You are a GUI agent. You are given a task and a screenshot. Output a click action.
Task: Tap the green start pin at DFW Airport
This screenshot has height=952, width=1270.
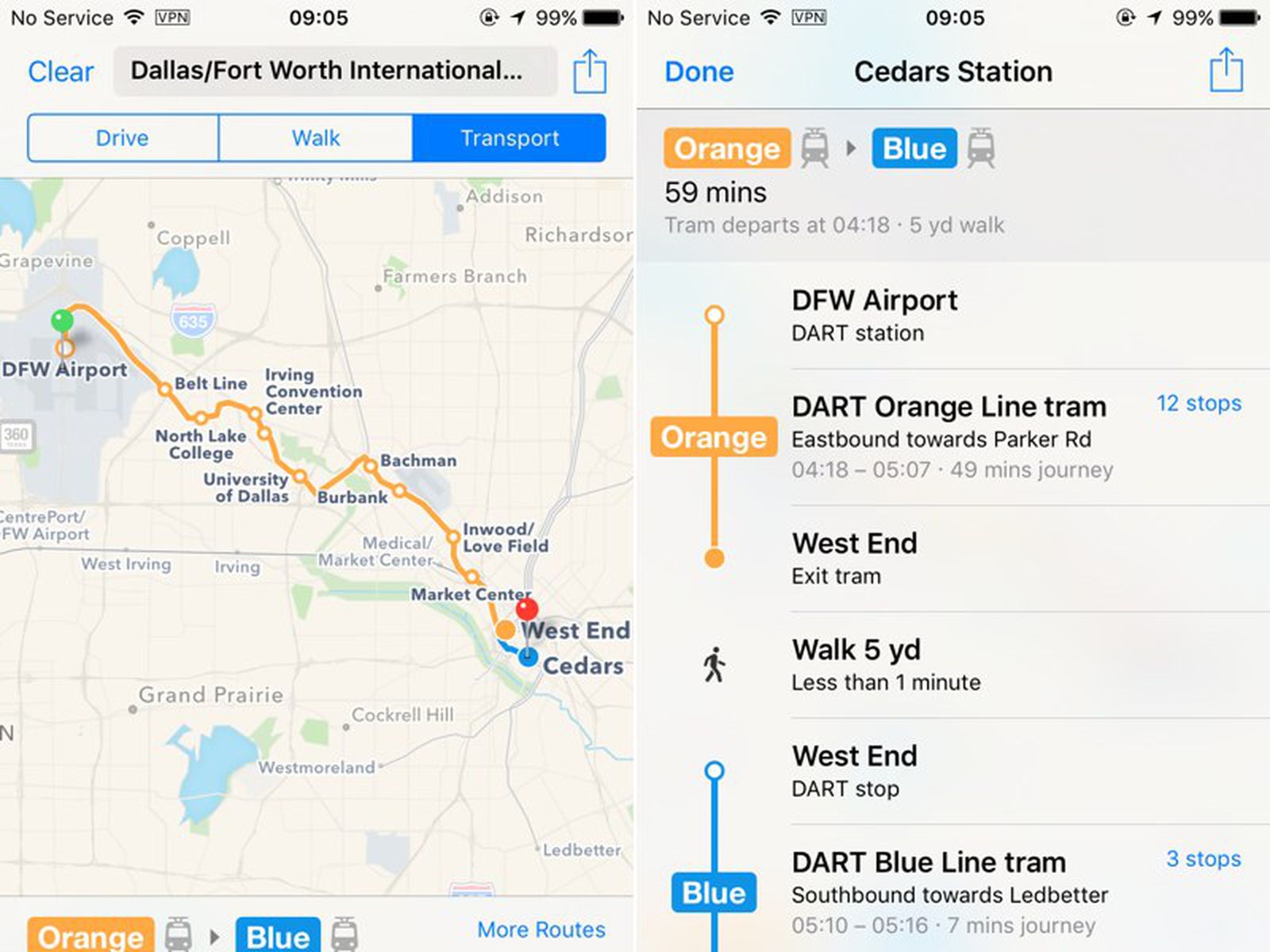coord(62,321)
